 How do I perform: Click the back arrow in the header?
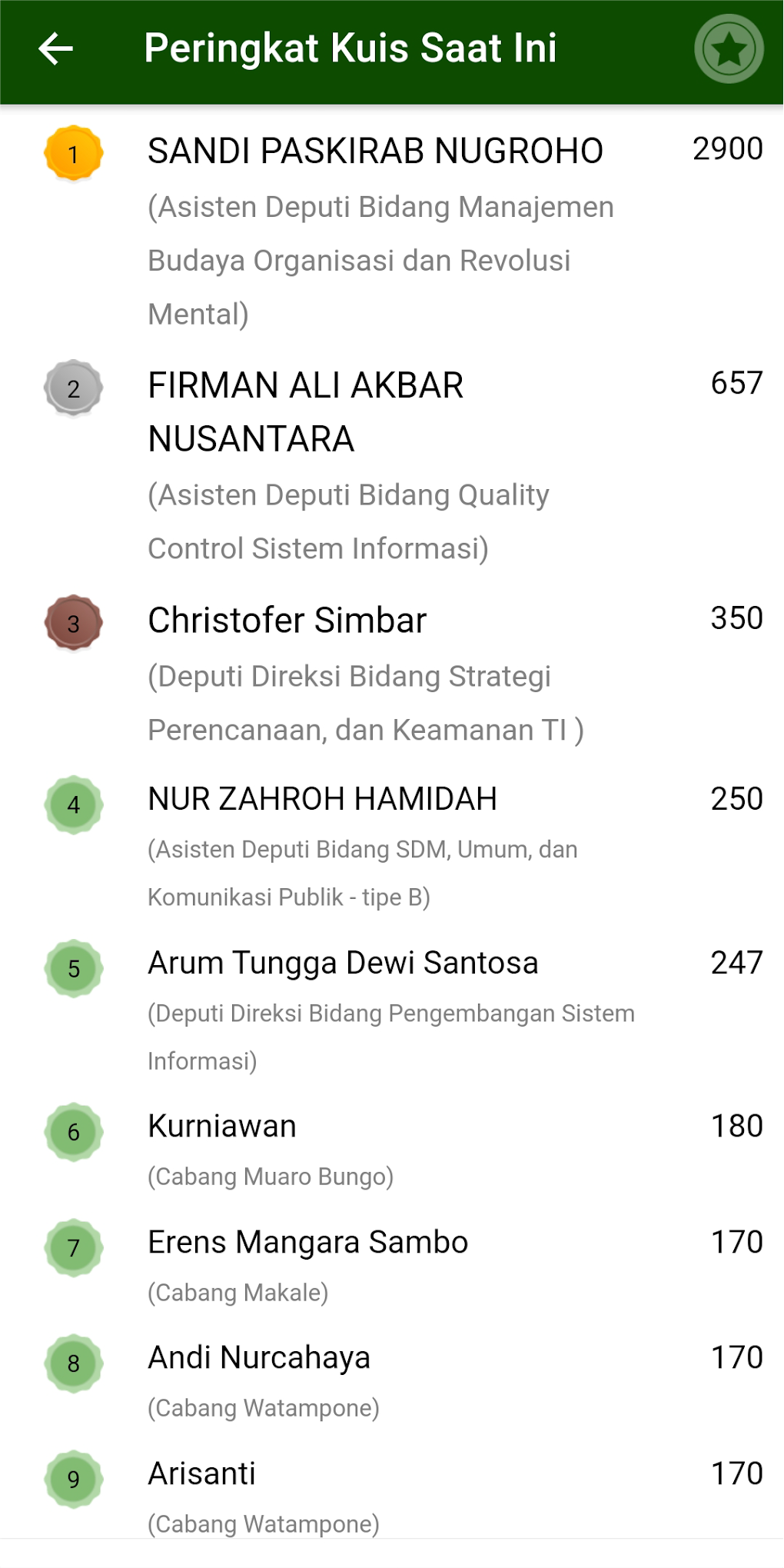[x=52, y=48]
